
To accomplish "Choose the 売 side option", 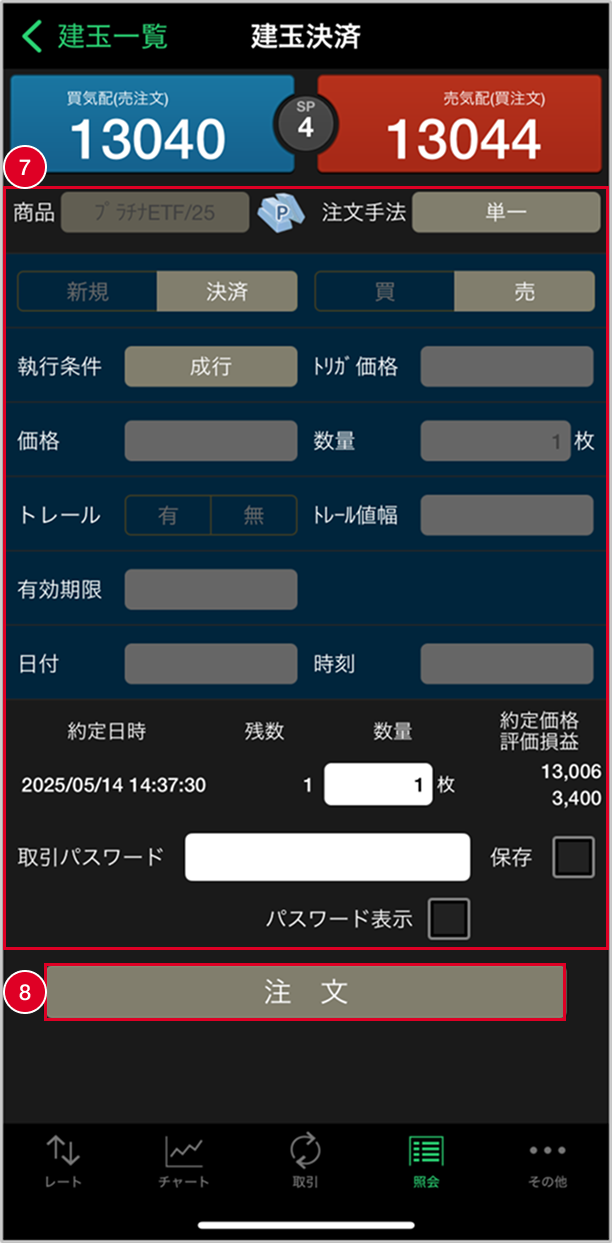I will coord(524,292).
